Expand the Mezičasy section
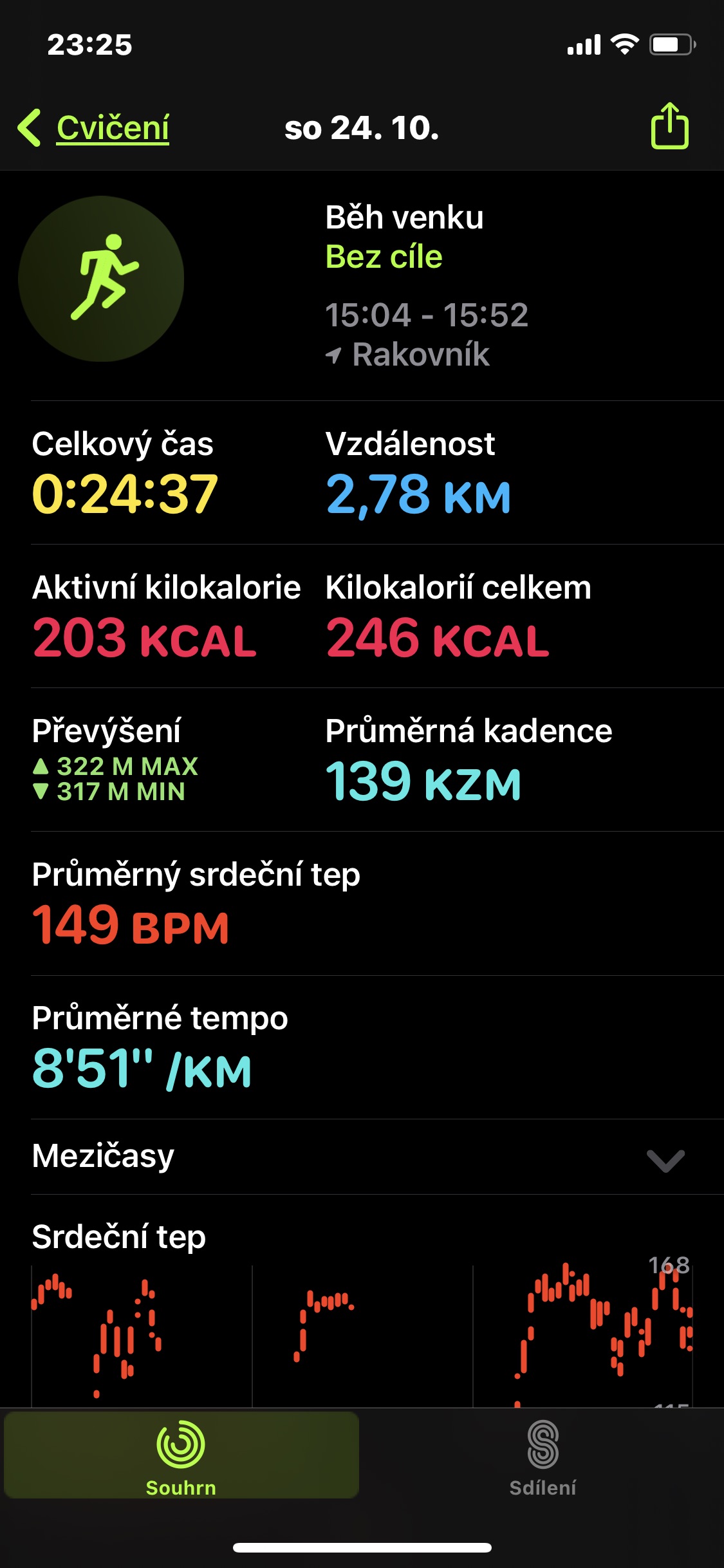The height and width of the screenshot is (1568, 724). pos(362,1157)
